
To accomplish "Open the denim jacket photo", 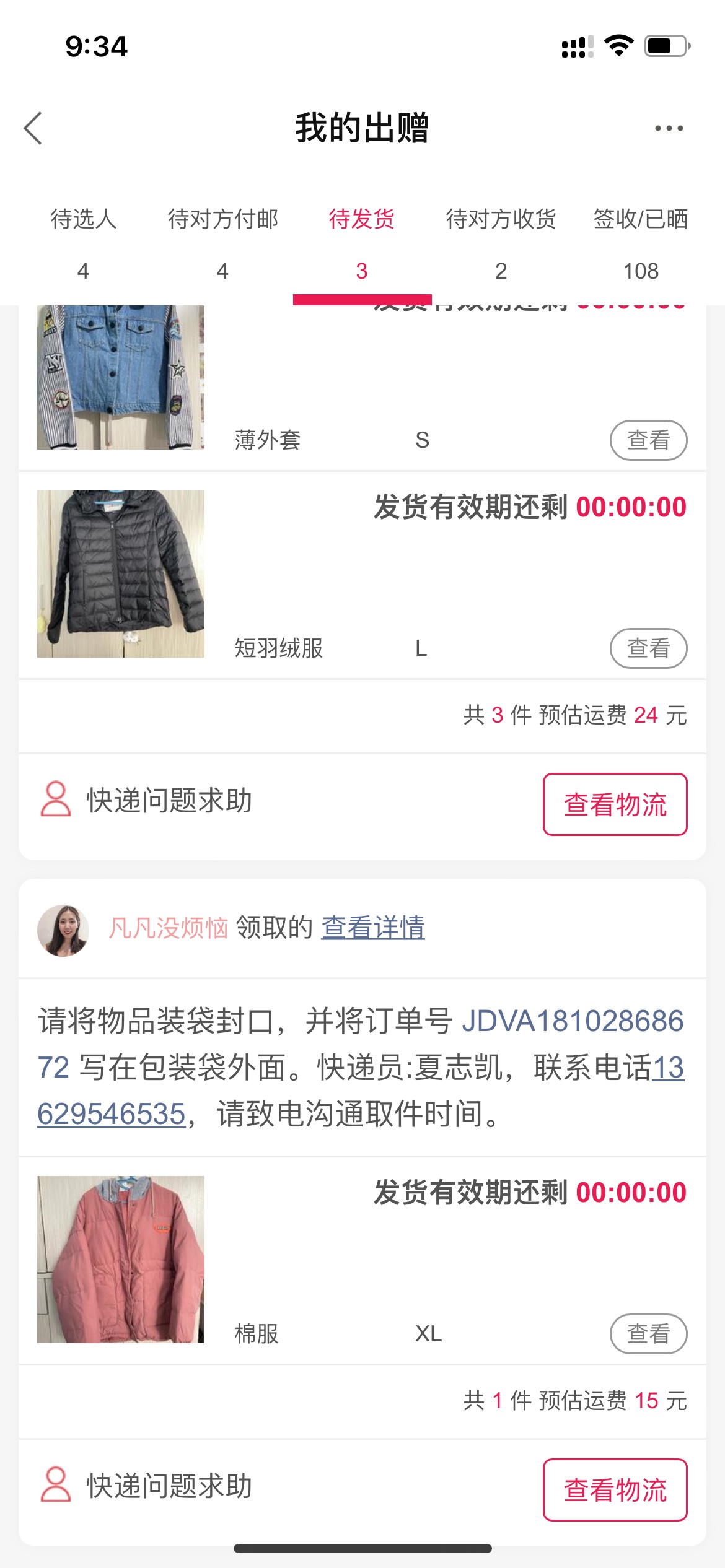I will (x=121, y=377).
